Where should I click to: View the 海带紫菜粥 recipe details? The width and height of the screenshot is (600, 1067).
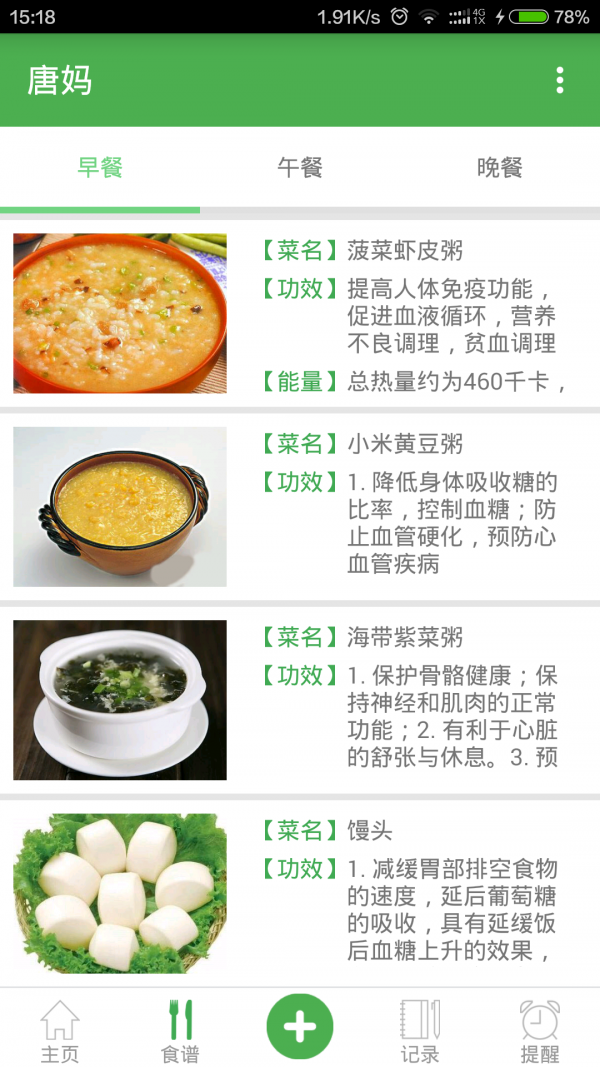(300, 699)
